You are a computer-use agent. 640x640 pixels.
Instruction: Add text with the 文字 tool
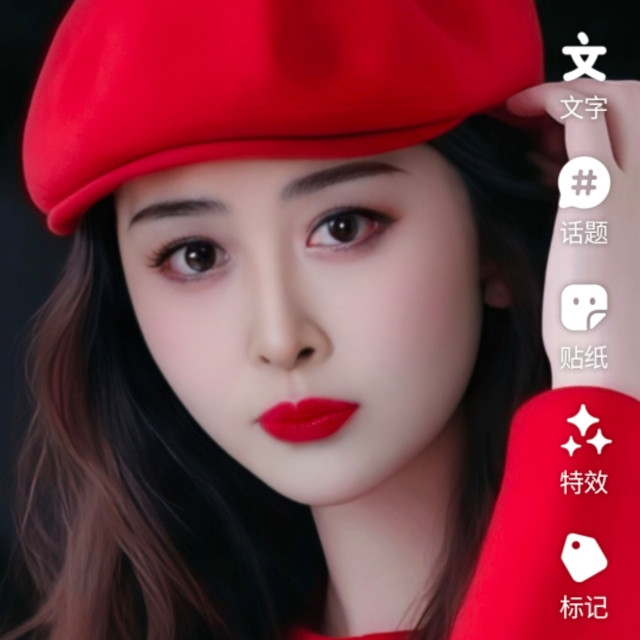pos(584,74)
